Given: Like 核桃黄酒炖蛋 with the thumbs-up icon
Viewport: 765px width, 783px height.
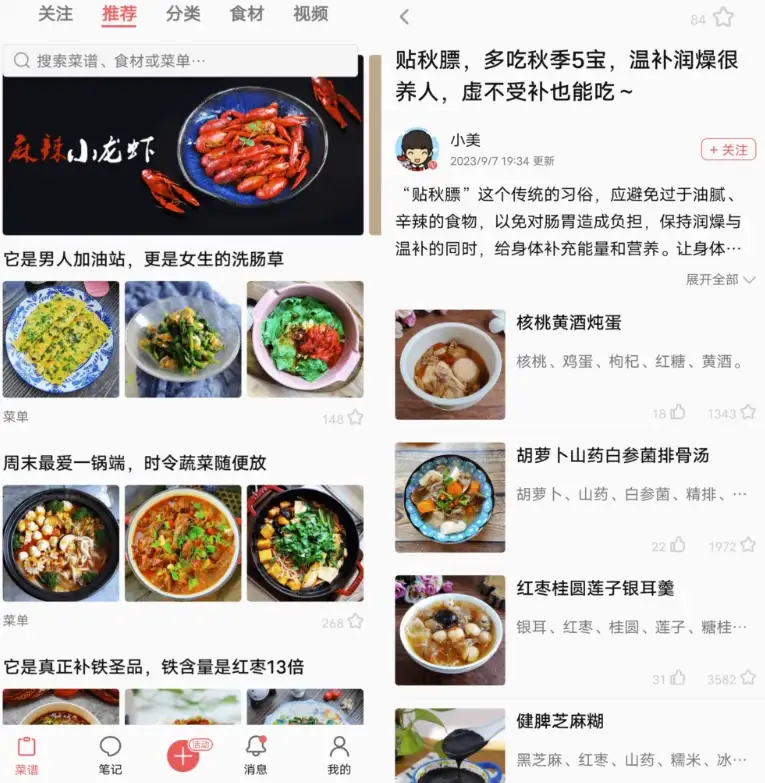Looking at the screenshot, I should tap(675, 413).
